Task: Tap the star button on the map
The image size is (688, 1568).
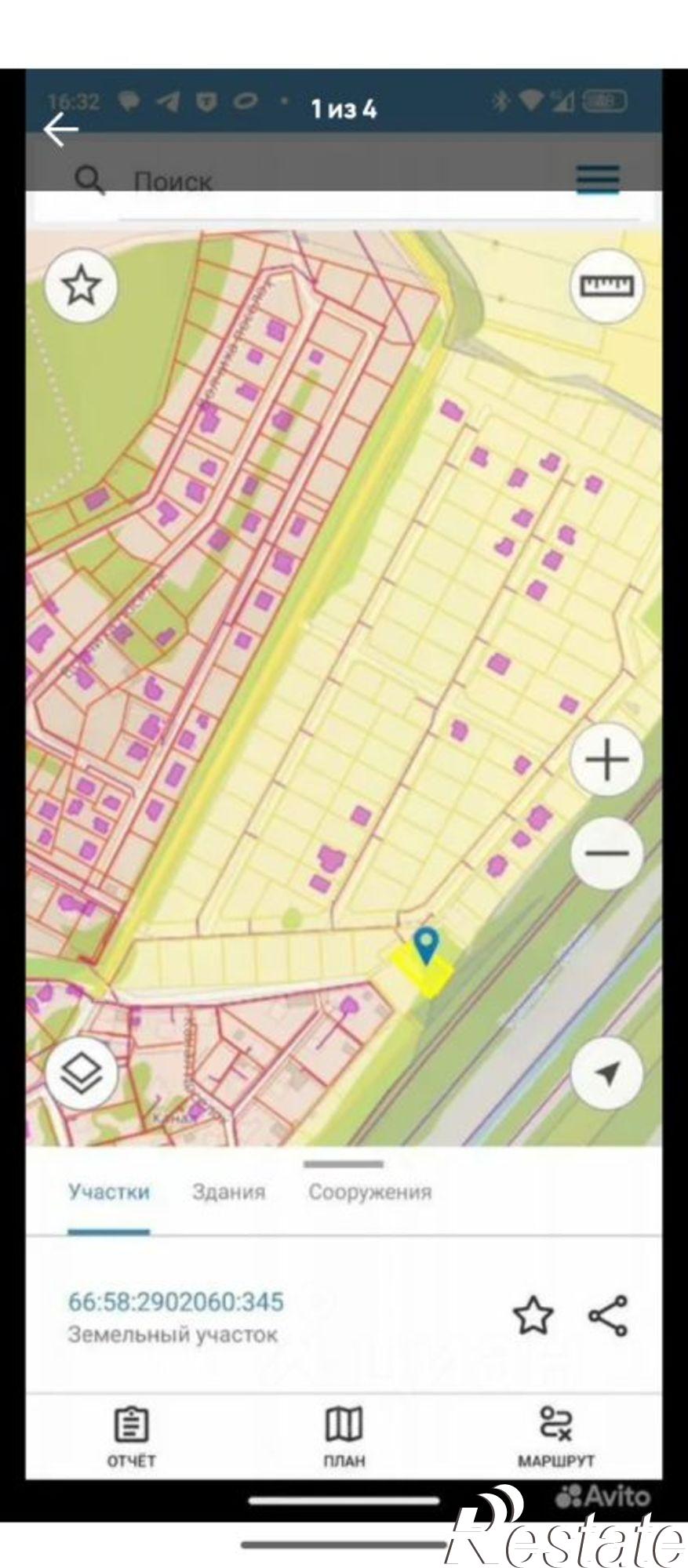Action: point(81,285)
